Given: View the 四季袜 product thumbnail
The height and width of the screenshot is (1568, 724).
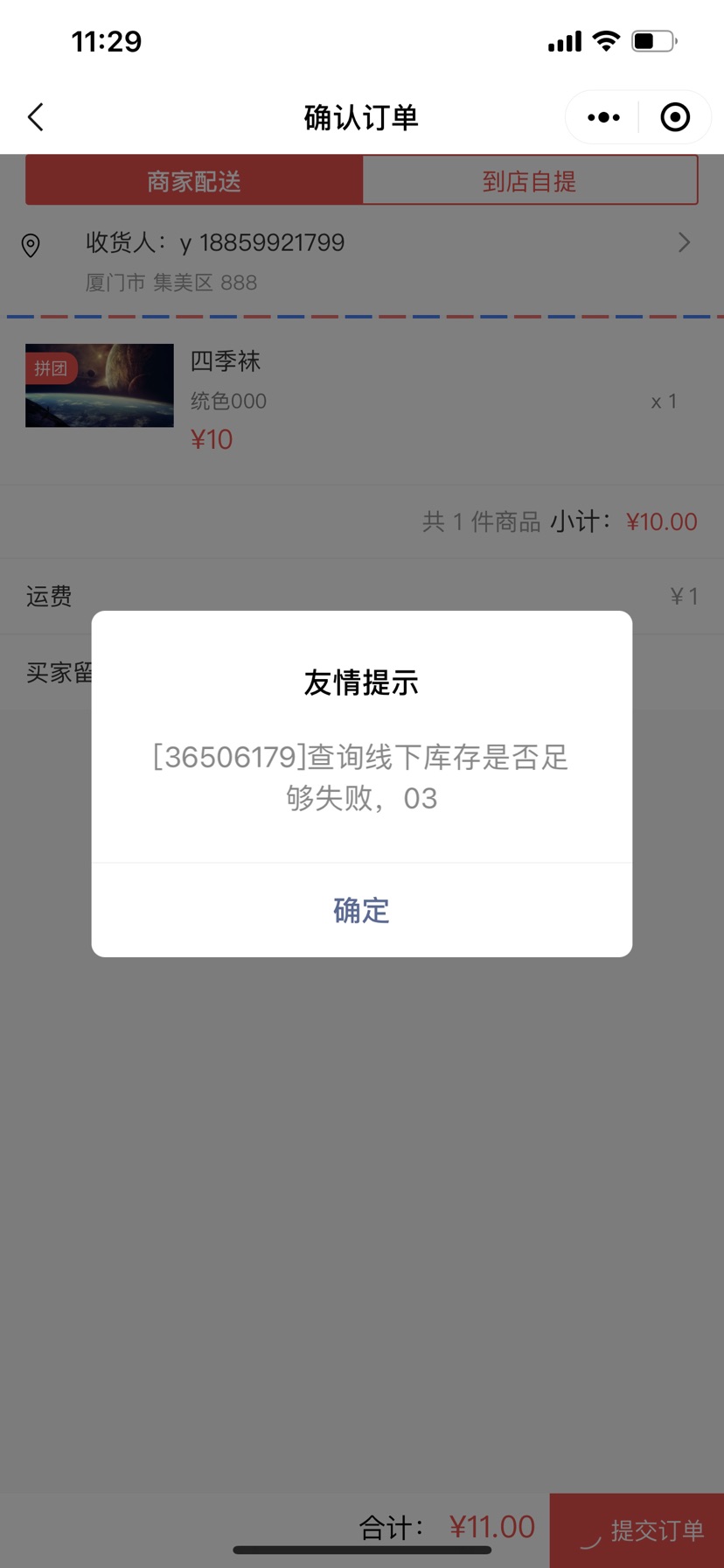Looking at the screenshot, I should 100,386.
